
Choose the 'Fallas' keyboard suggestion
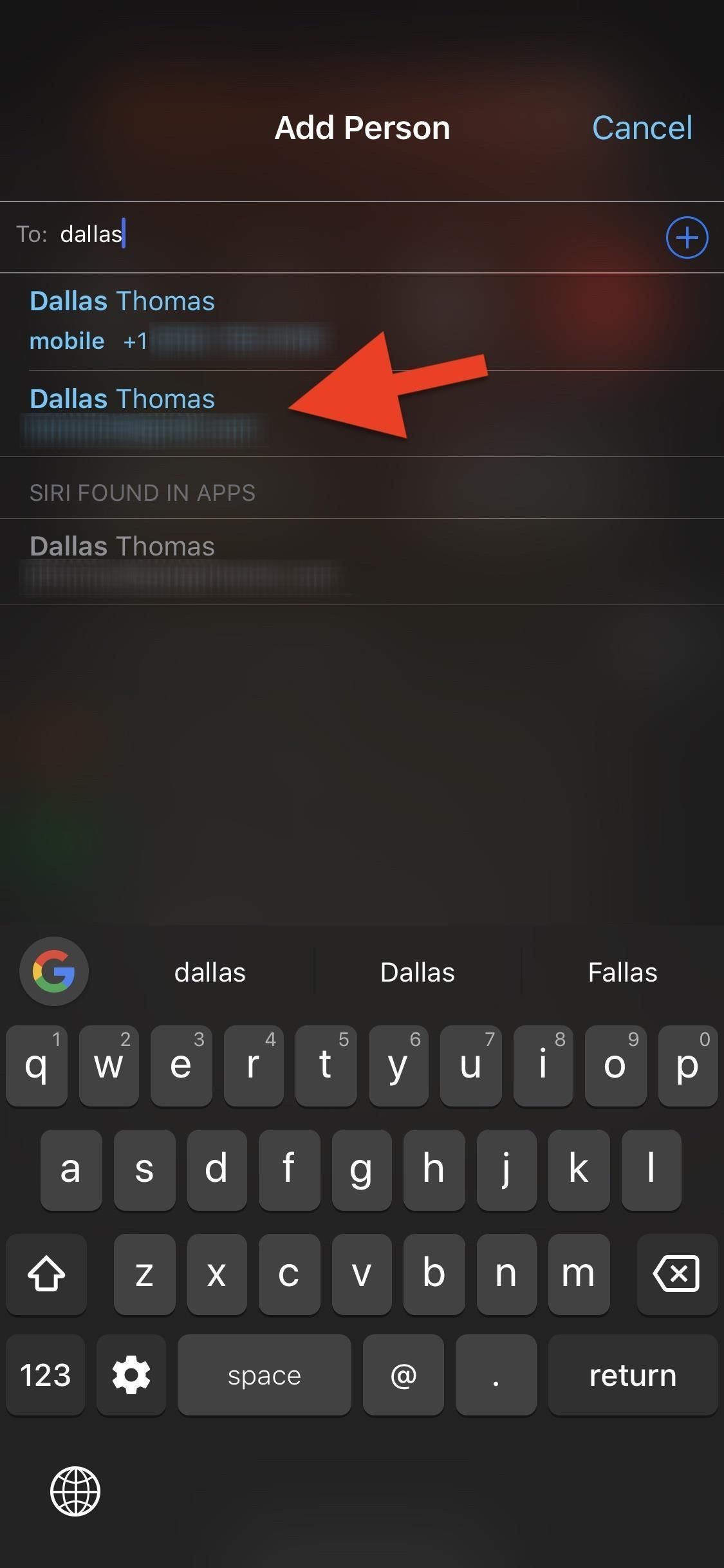pos(622,972)
